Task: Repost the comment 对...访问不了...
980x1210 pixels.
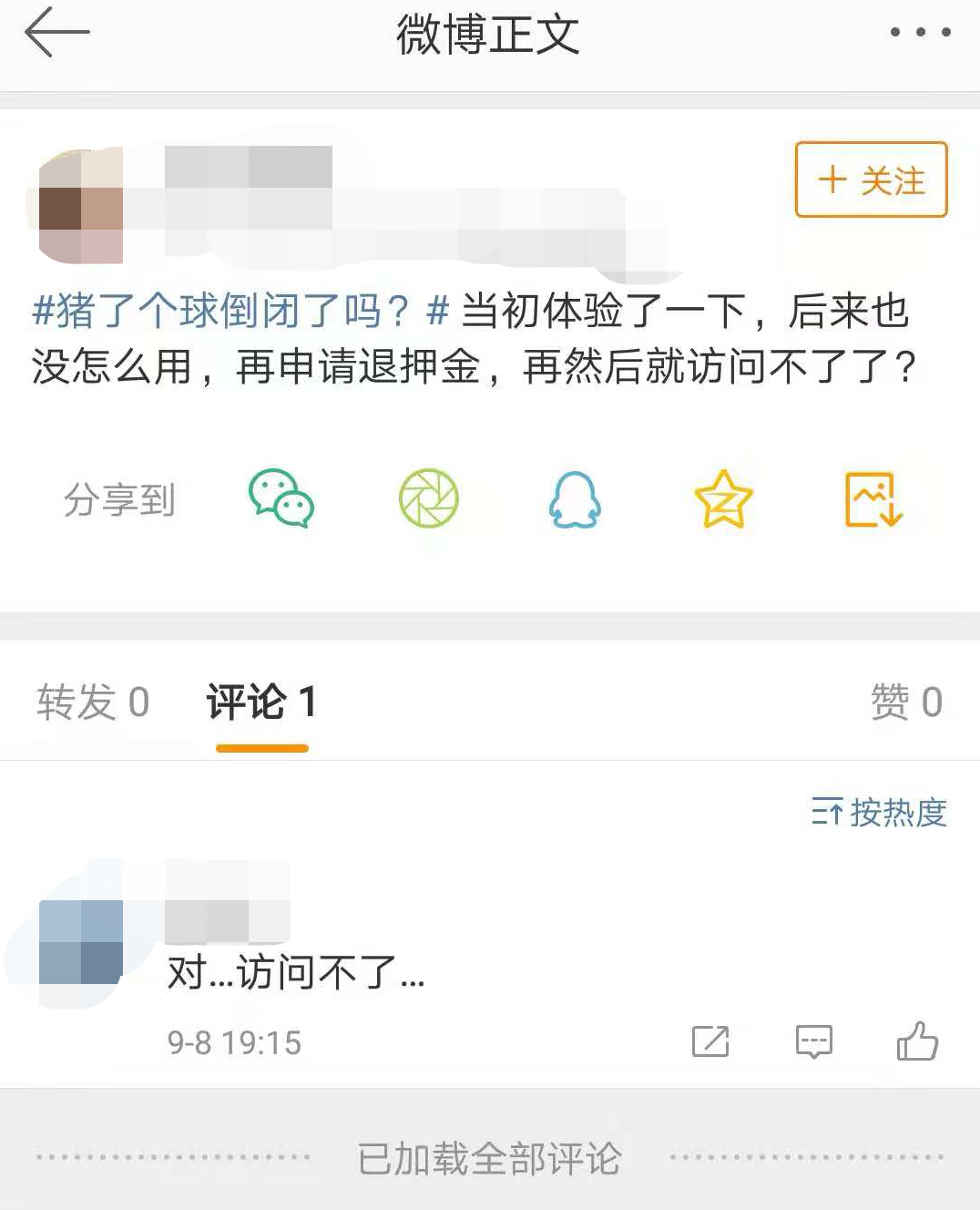Action: 710,1041
